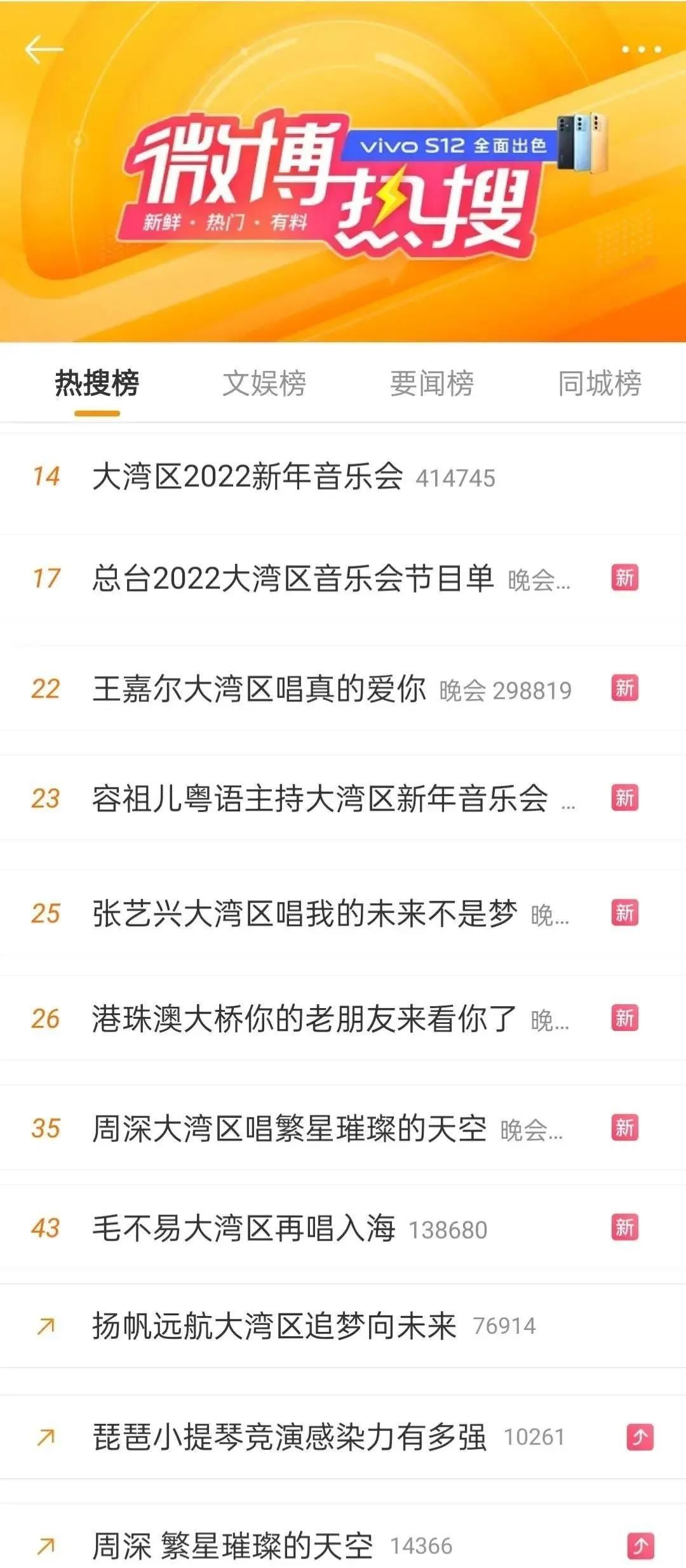Screen dimensions: 686x1568
Task: Open topic 港珠澳大桥你的老朋友来看你了
Action: coord(304,1020)
